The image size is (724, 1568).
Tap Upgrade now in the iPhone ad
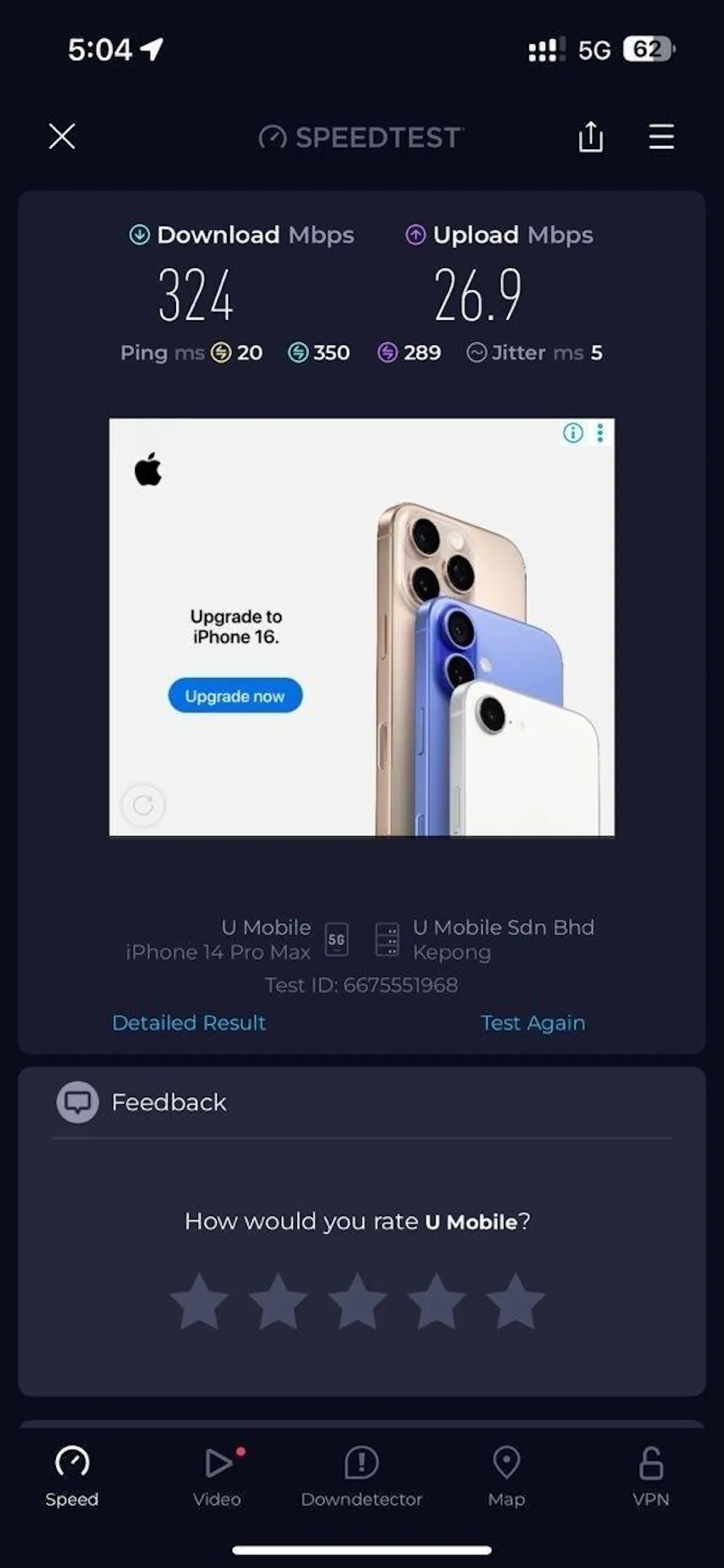coord(235,696)
